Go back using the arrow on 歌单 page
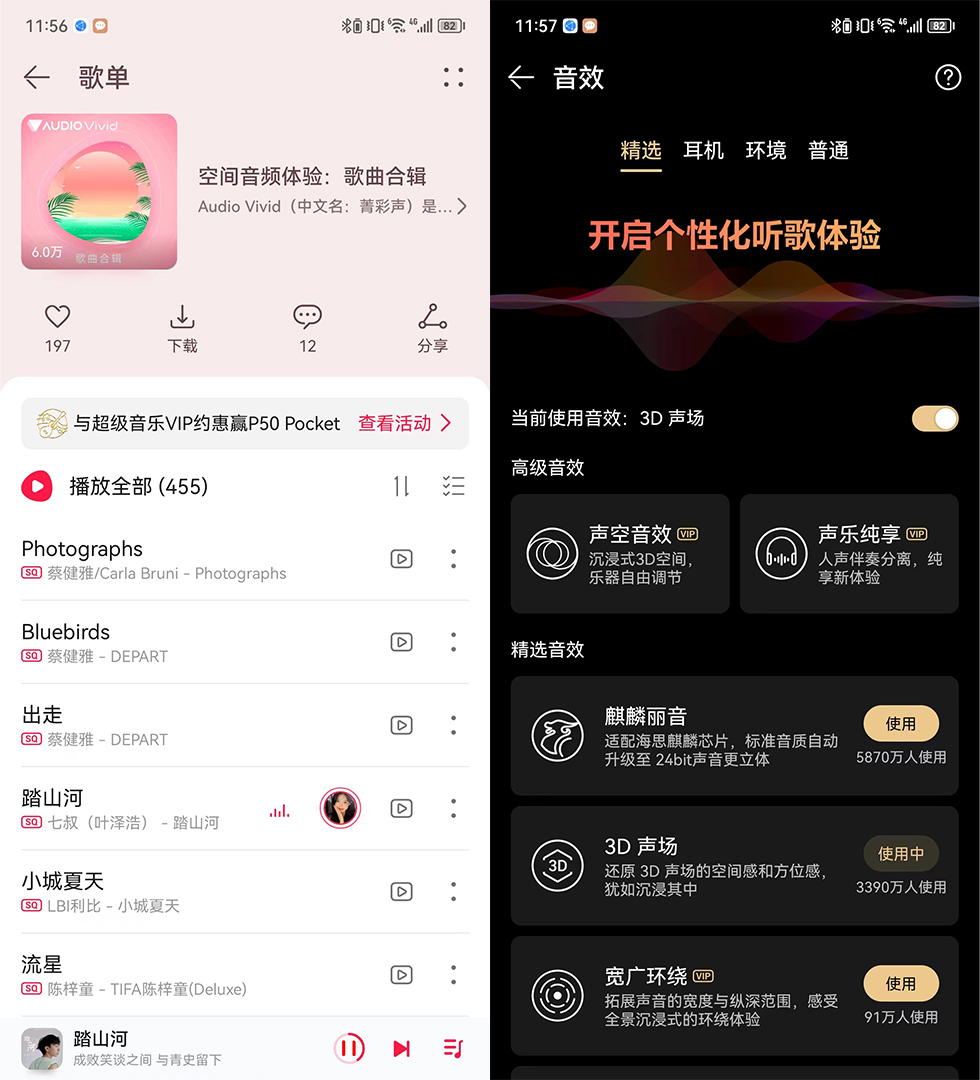Viewport: 980px width, 1080px height. (36, 77)
